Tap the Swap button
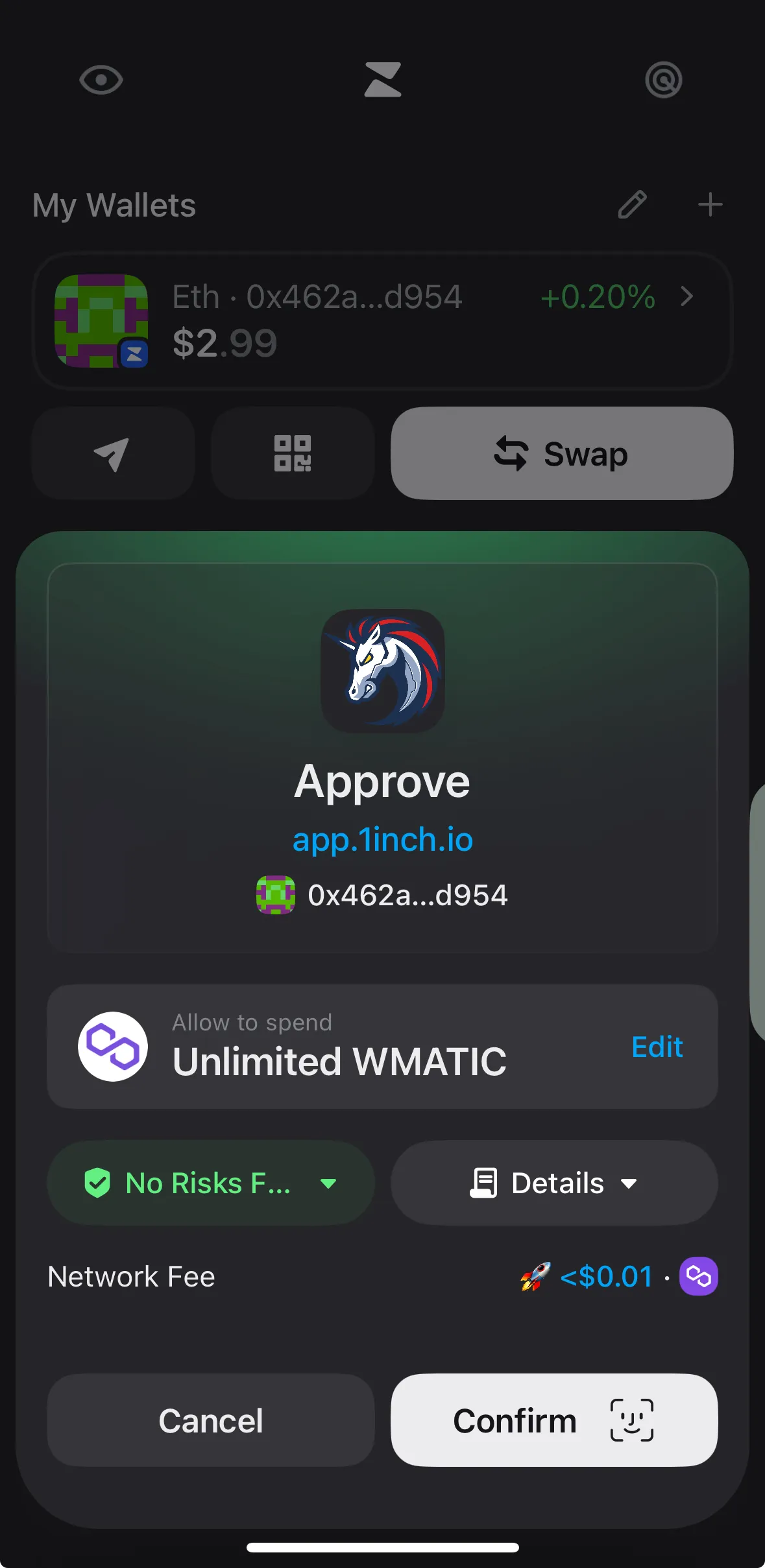Screen dimensions: 765x1568 coord(562,453)
